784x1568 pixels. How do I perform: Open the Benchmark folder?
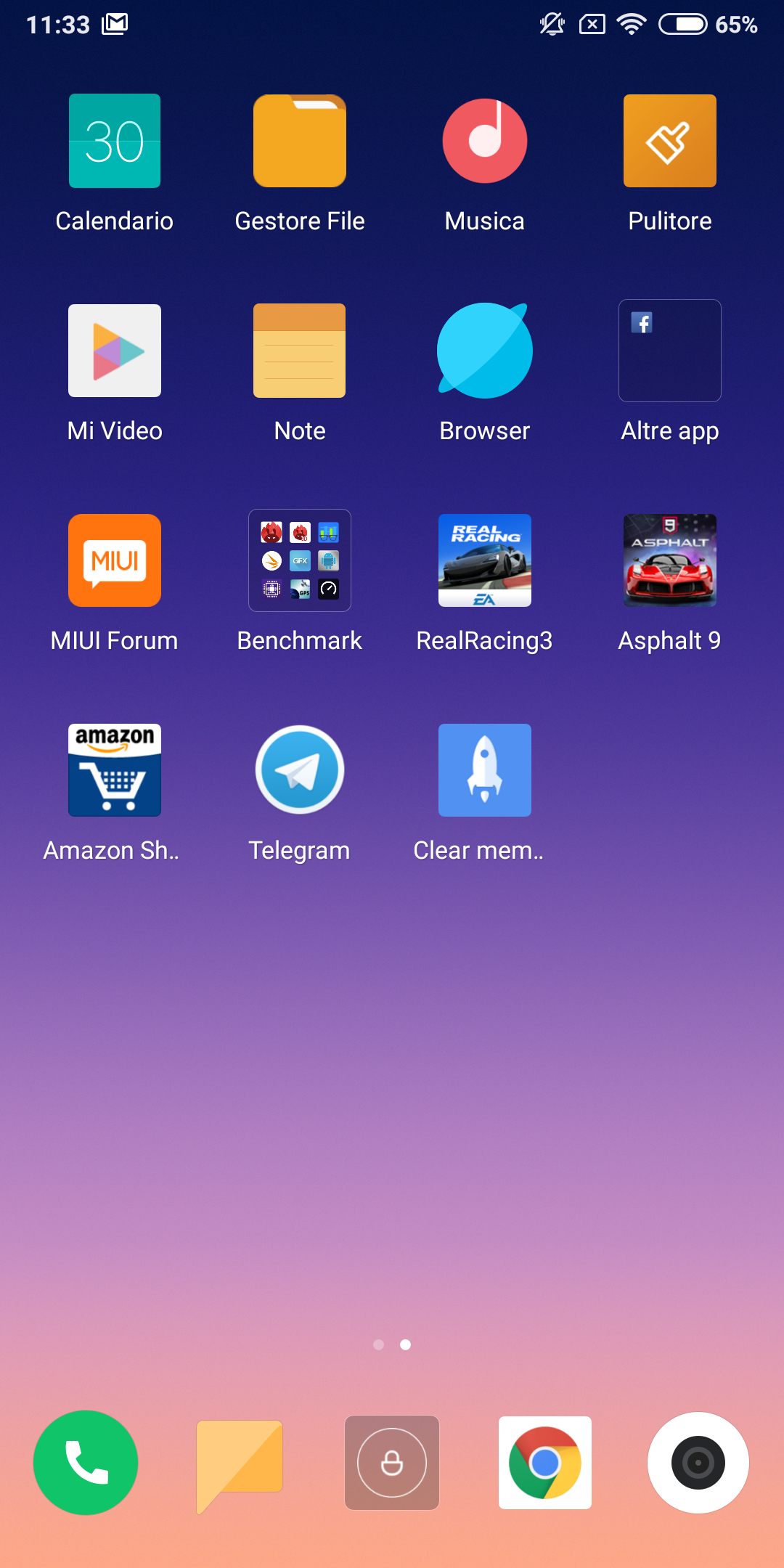click(x=299, y=560)
